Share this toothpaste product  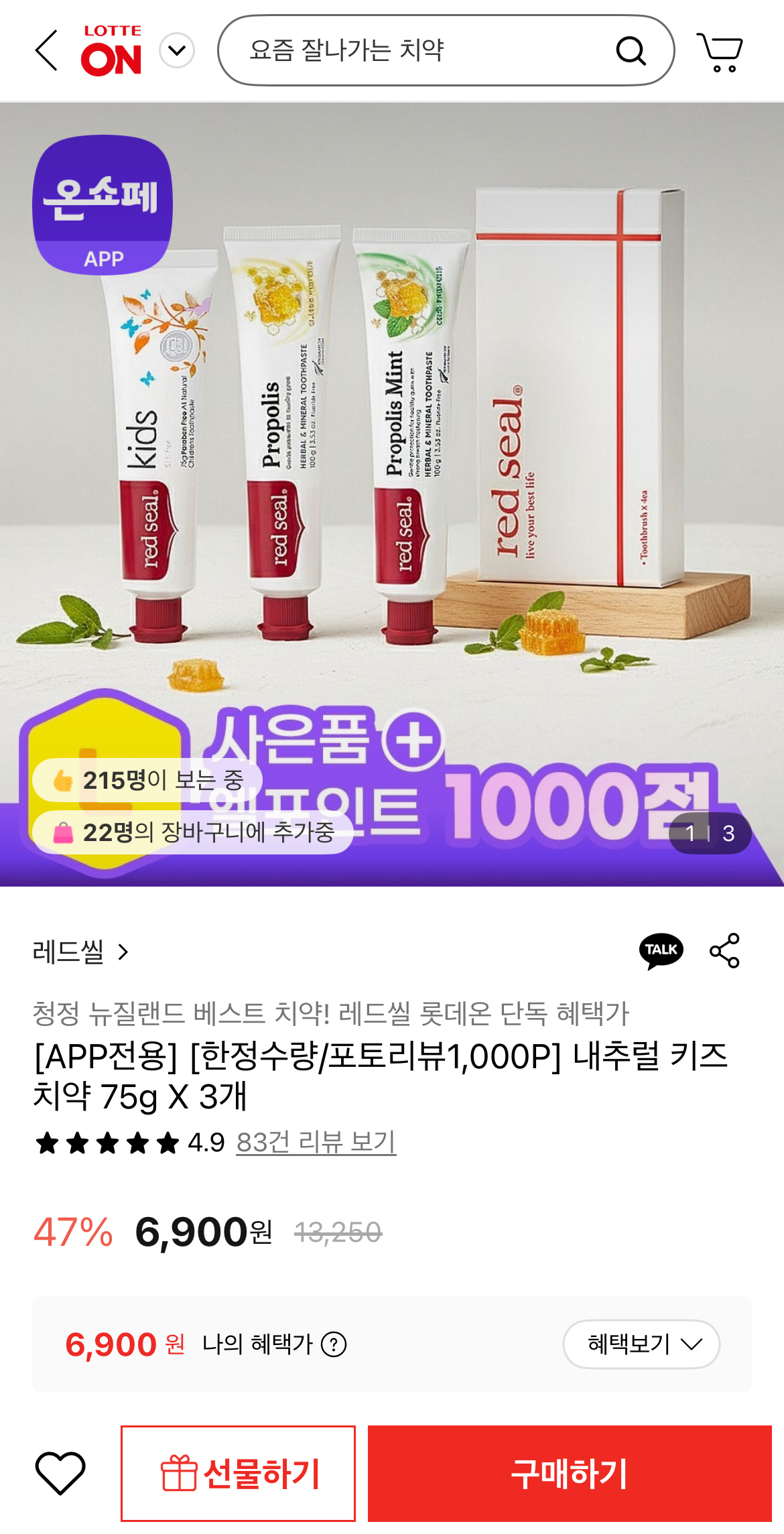click(724, 950)
